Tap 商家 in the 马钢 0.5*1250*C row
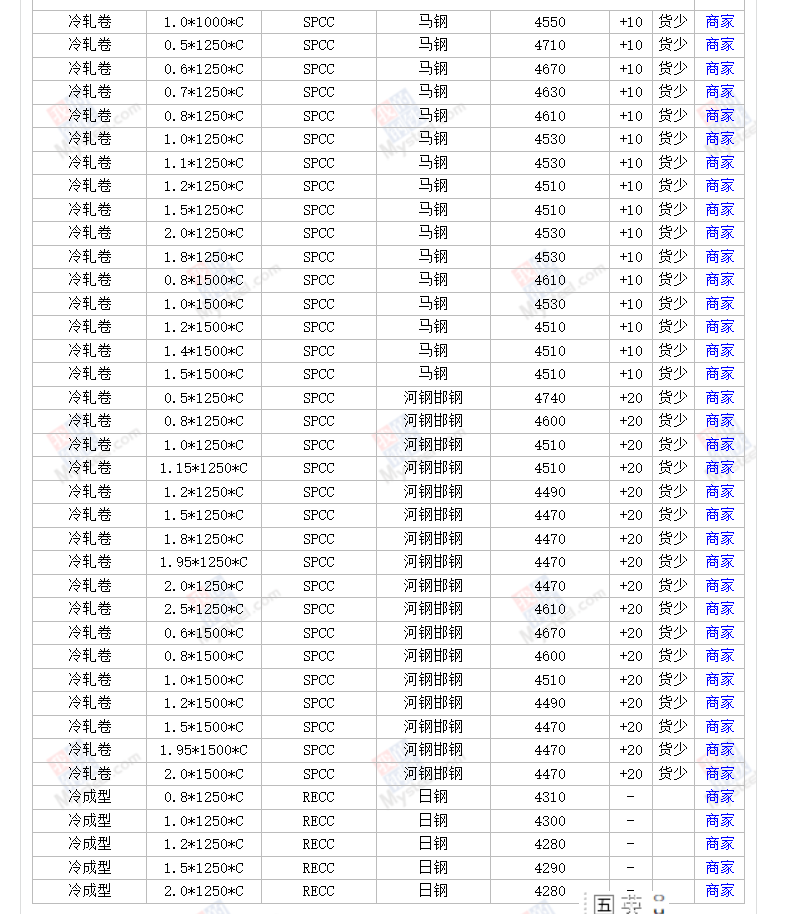Viewport: 786px width, 914px height. (719, 45)
